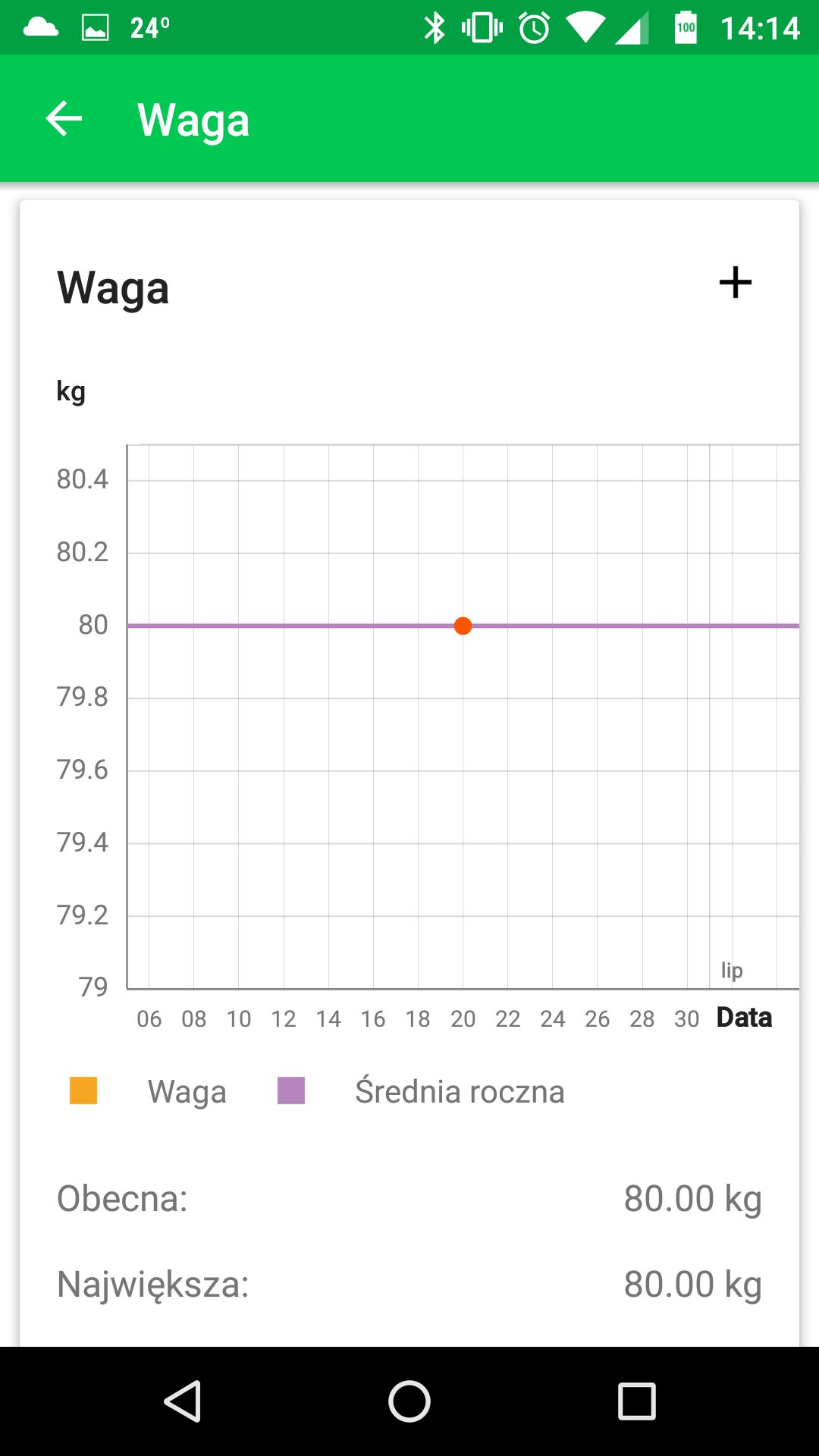Toggle the Średnia roczna legend entry

(x=421, y=1090)
